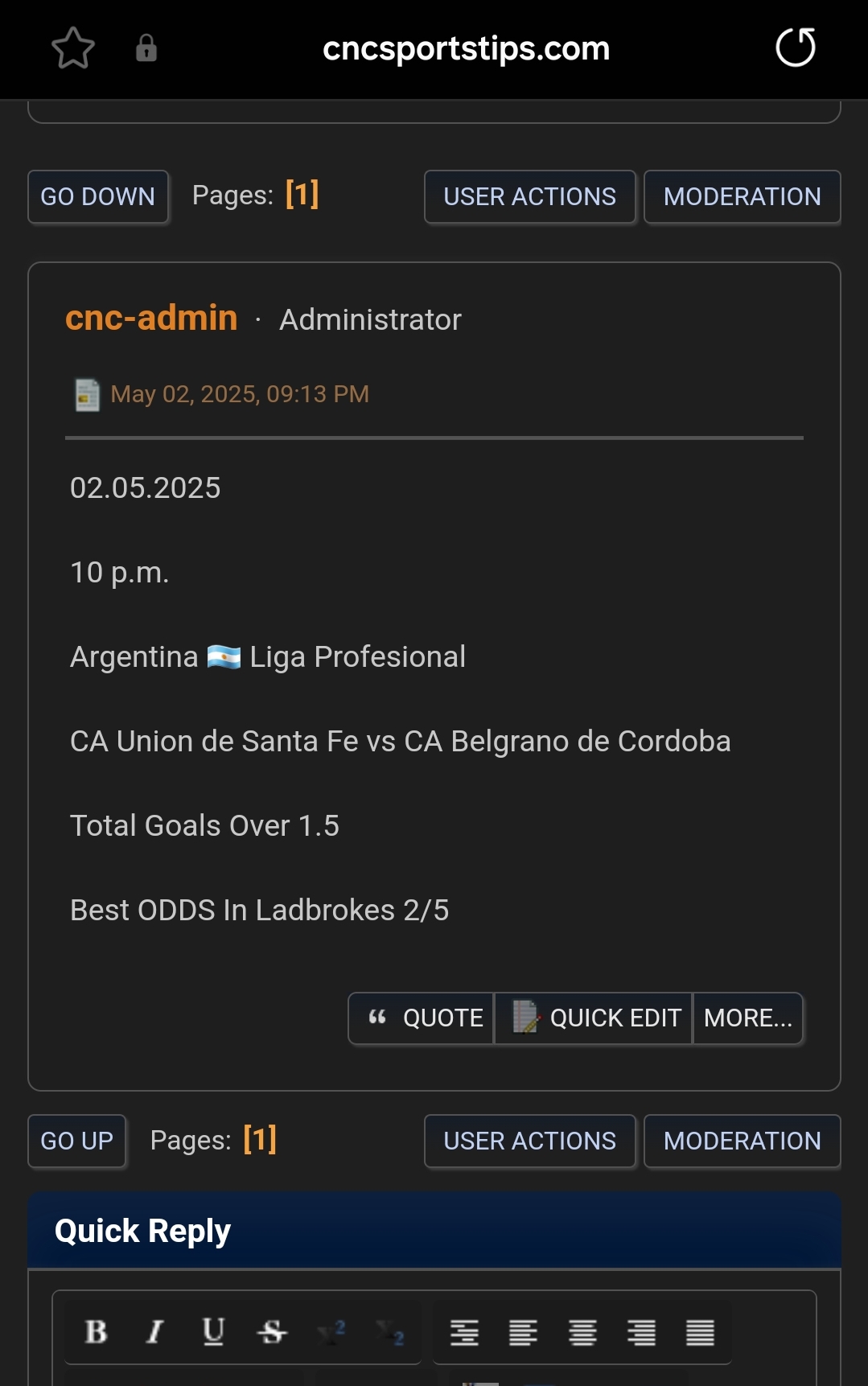868x1386 pixels.
Task: Open the top Moderation menu
Action: click(742, 196)
